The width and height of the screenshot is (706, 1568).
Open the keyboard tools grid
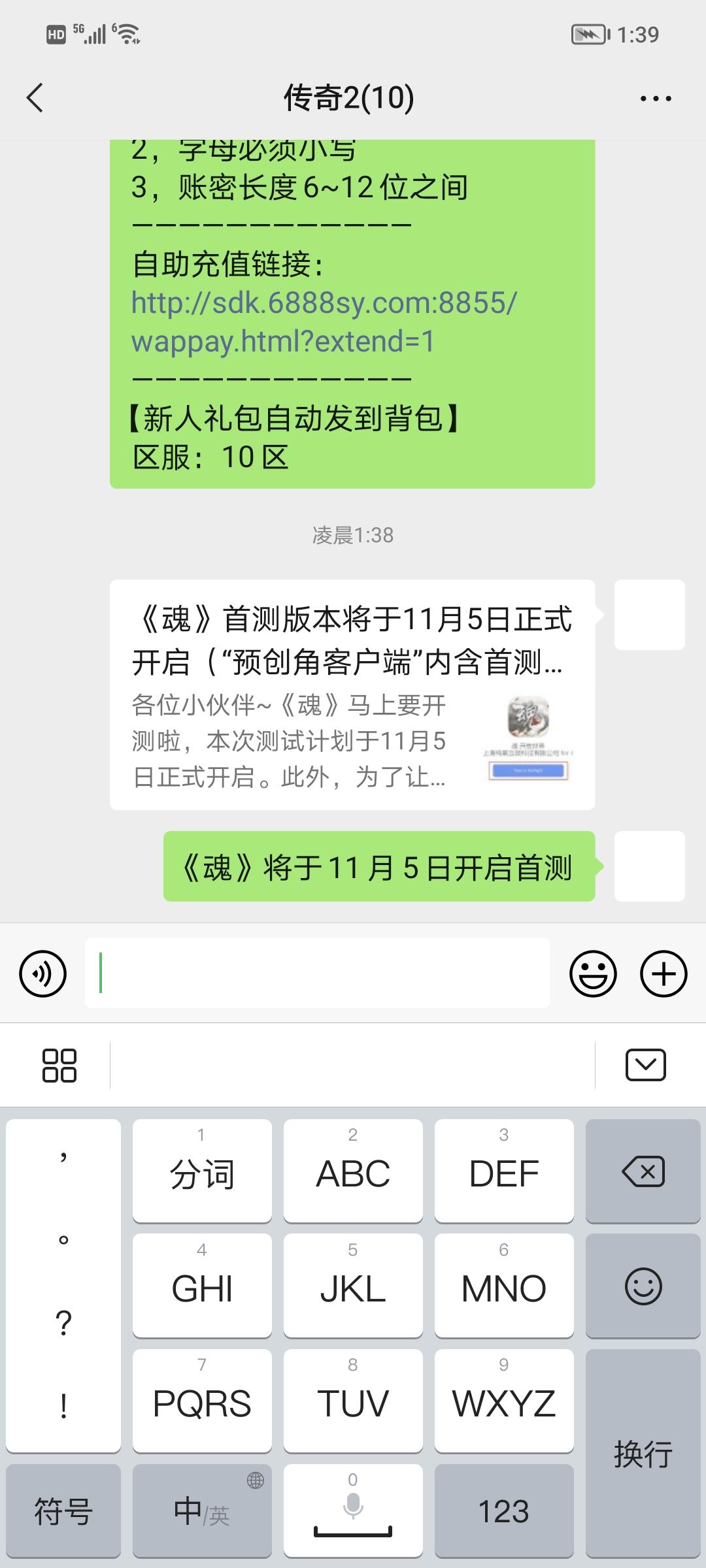coord(59,1066)
